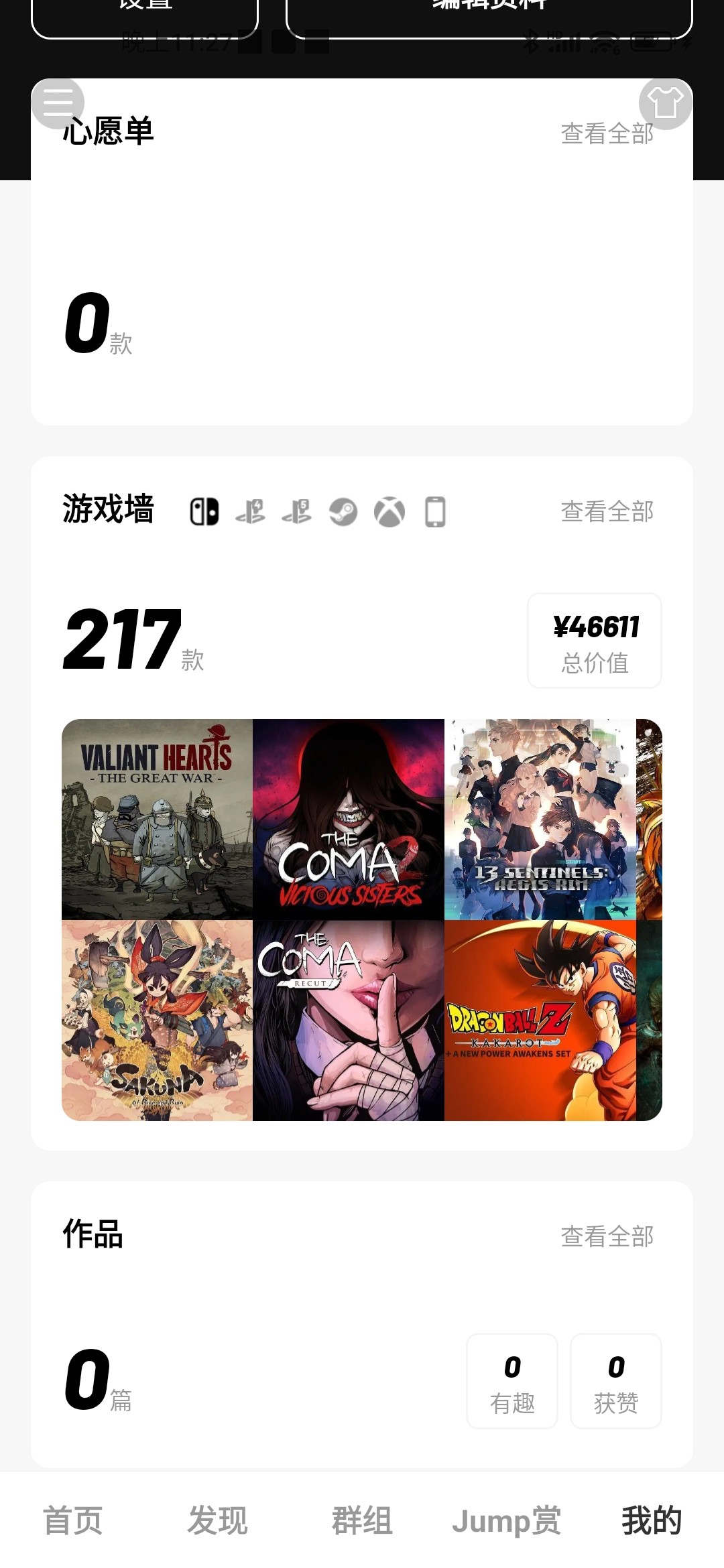The image size is (724, 1568).
Task: Open The Coma 2 Vicious Sisters cover
Action: (x=349, y=819)
